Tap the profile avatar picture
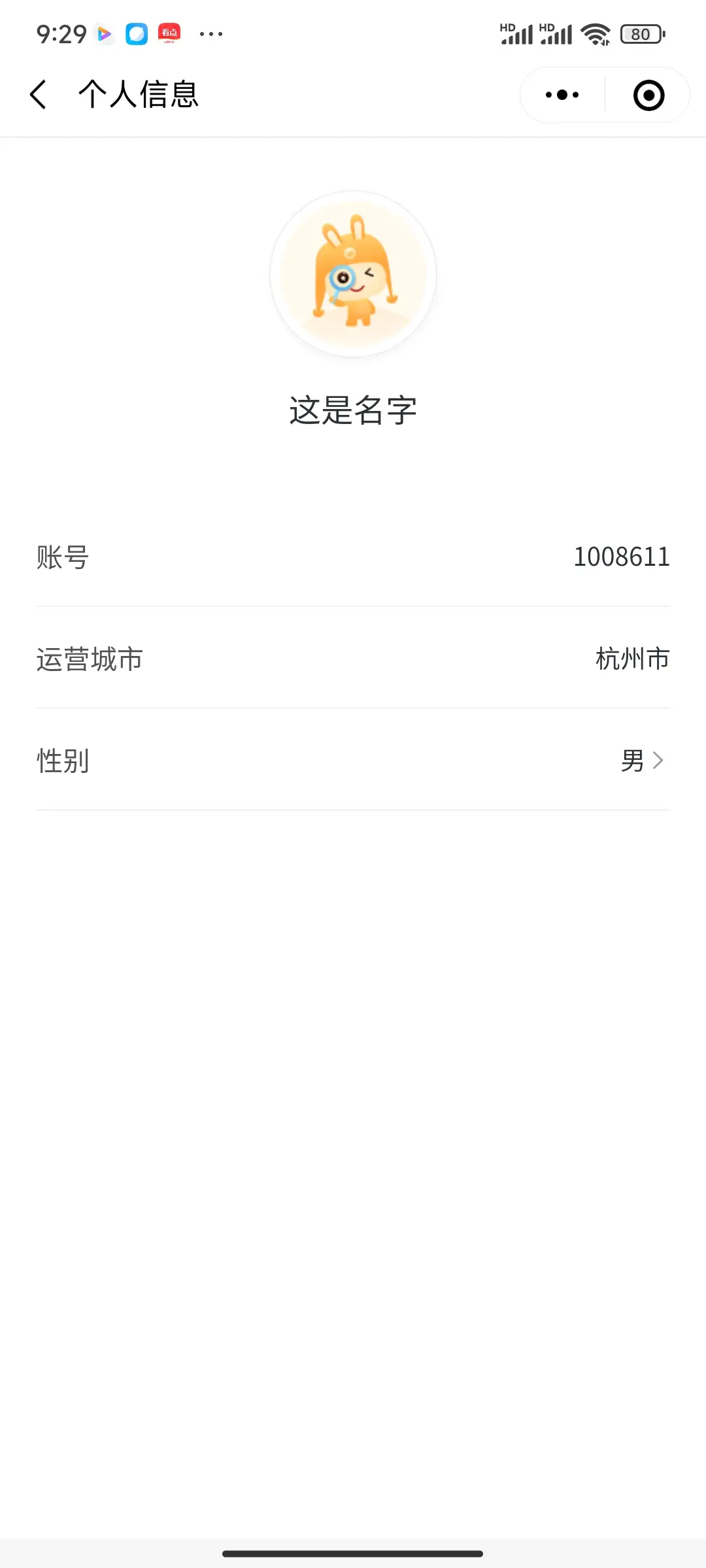 point(353,274)
